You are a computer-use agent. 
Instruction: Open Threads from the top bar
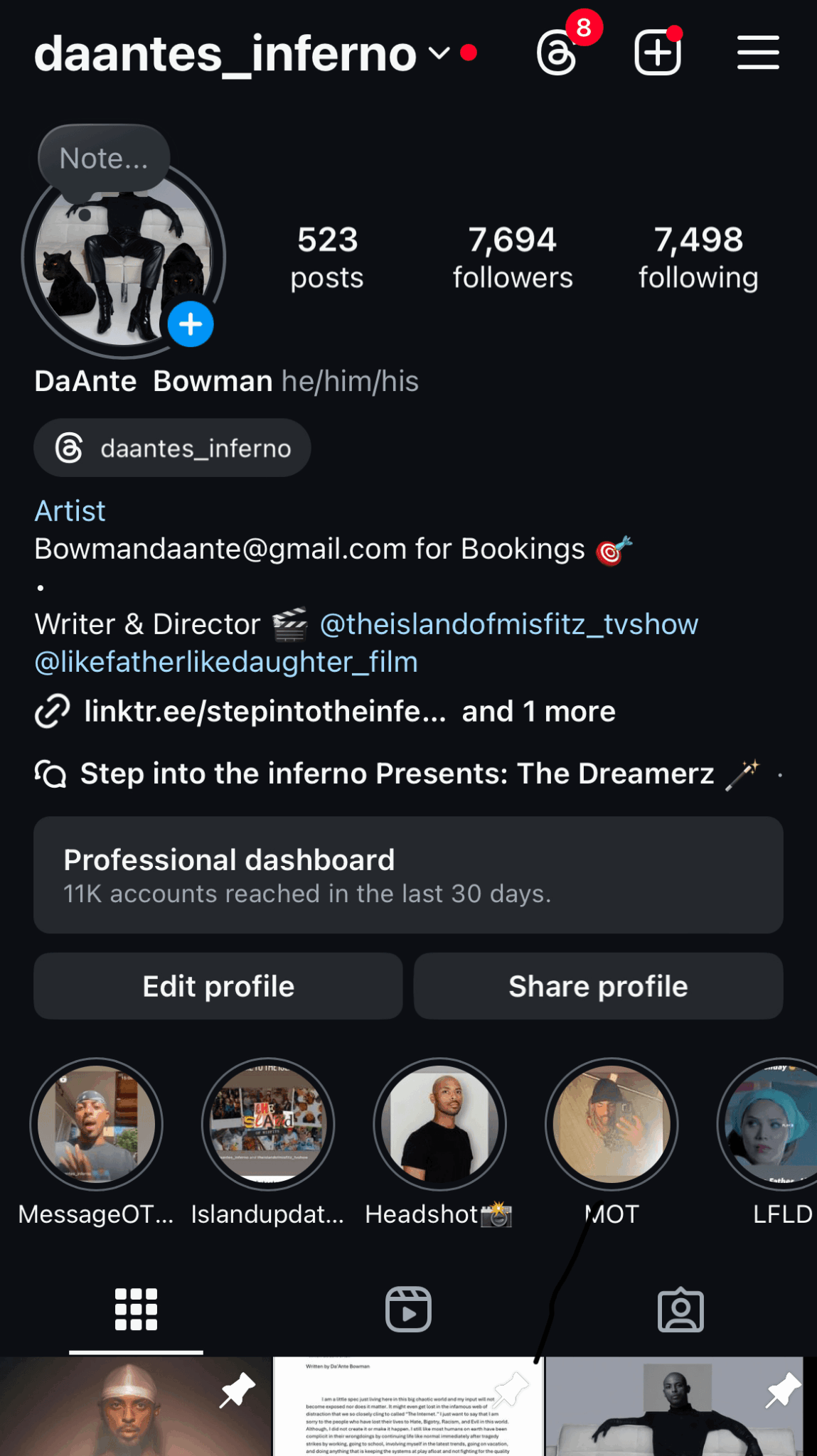(557, 53)
